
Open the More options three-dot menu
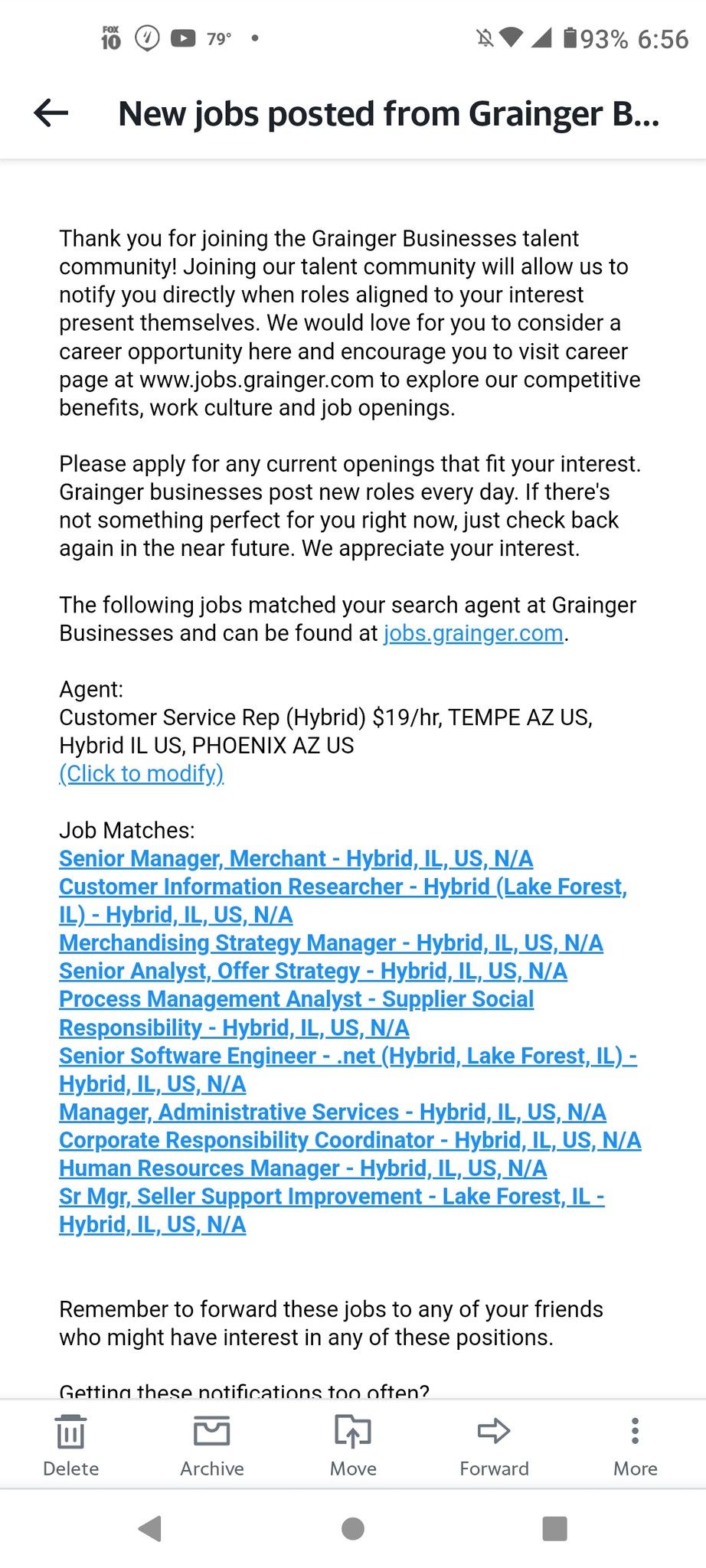635,1443
